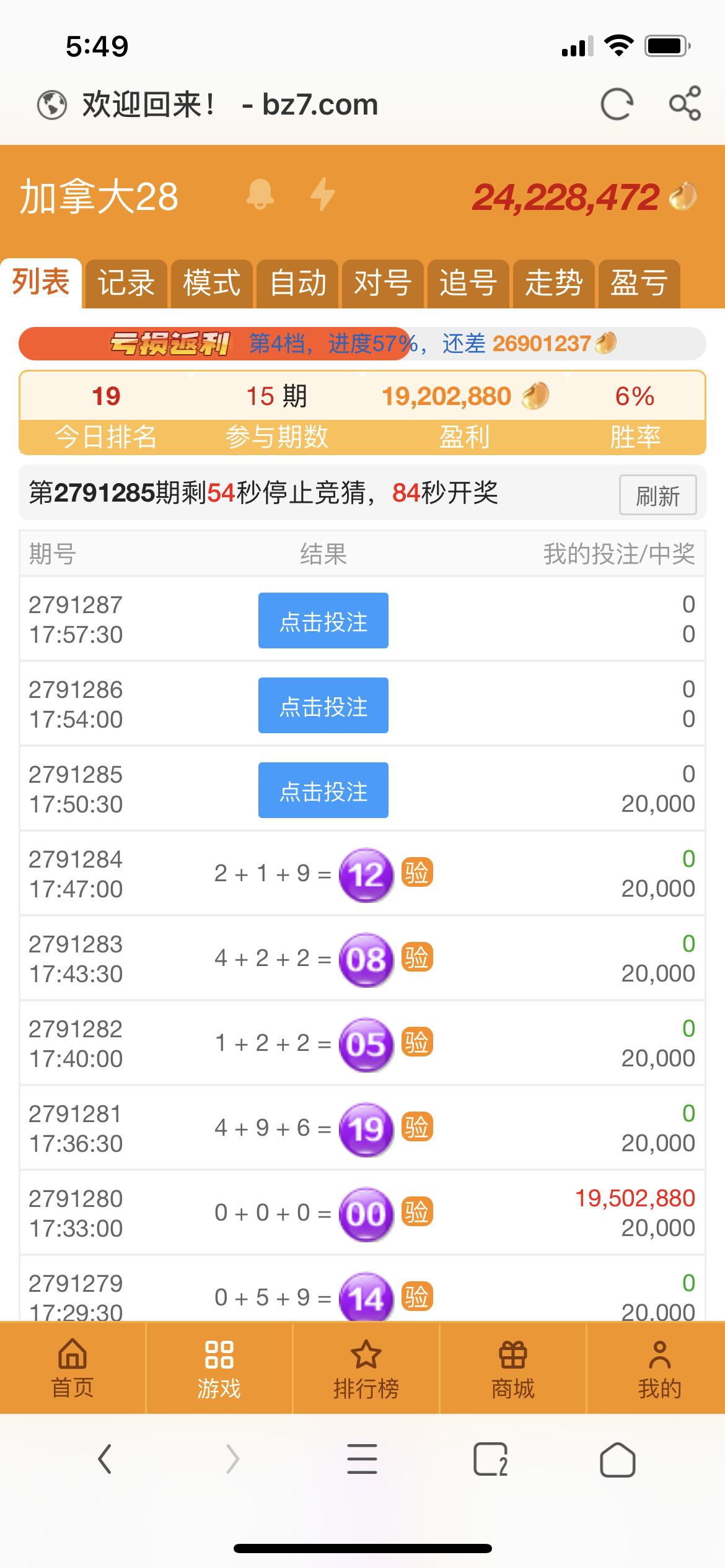725x1568 pixels.
Task: Click the page reload icon top right
Action: tap(618, 104)
